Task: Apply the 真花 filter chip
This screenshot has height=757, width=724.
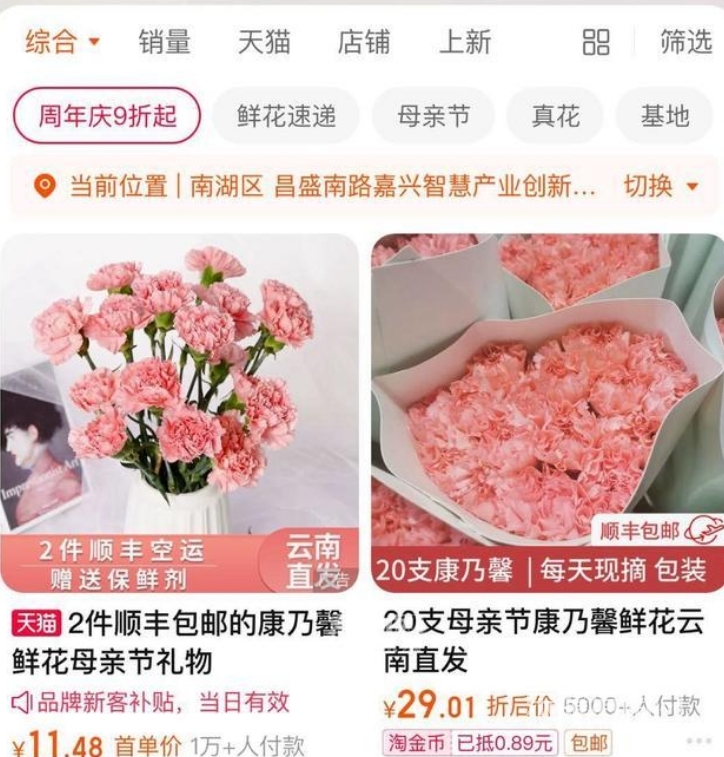Action: (555, 116)
